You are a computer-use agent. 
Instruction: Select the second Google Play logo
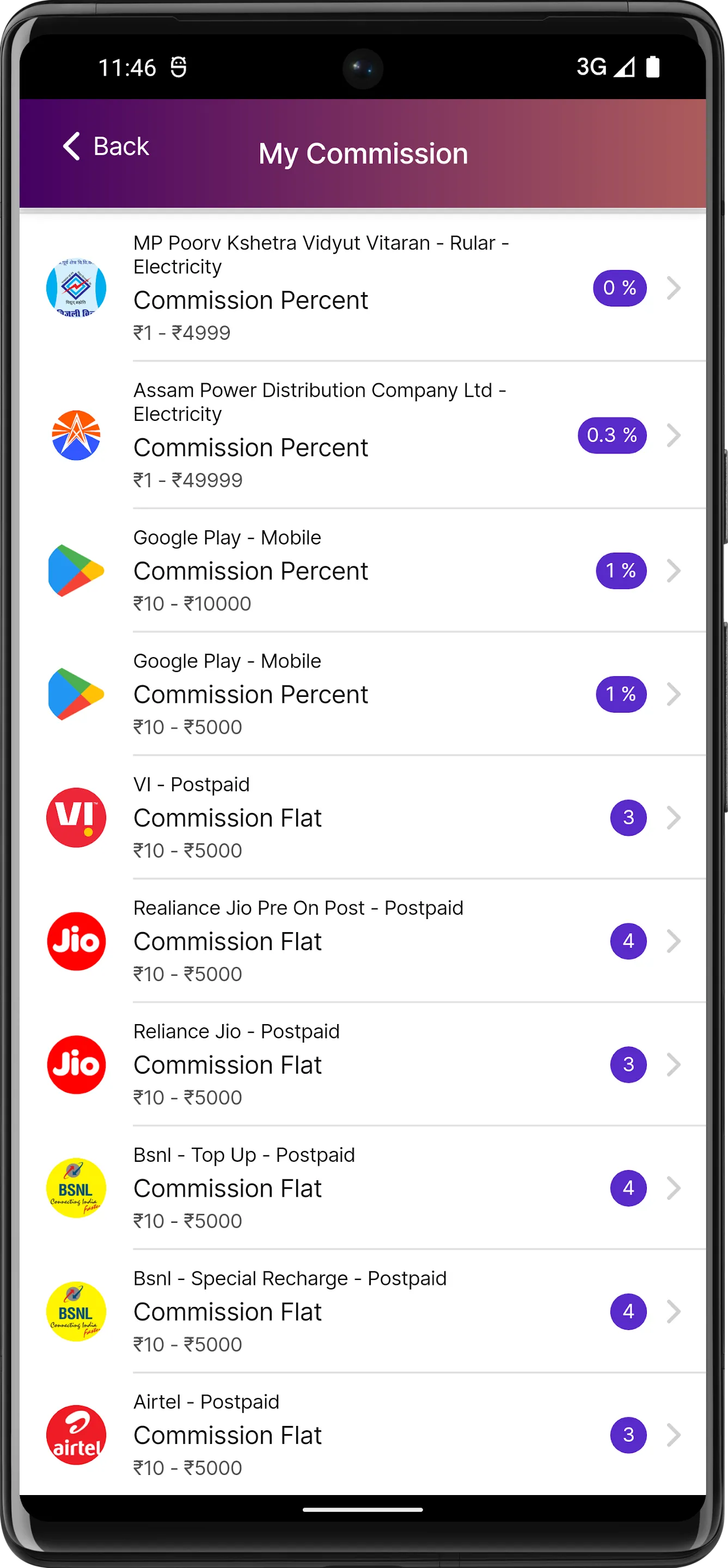(76, 694)
